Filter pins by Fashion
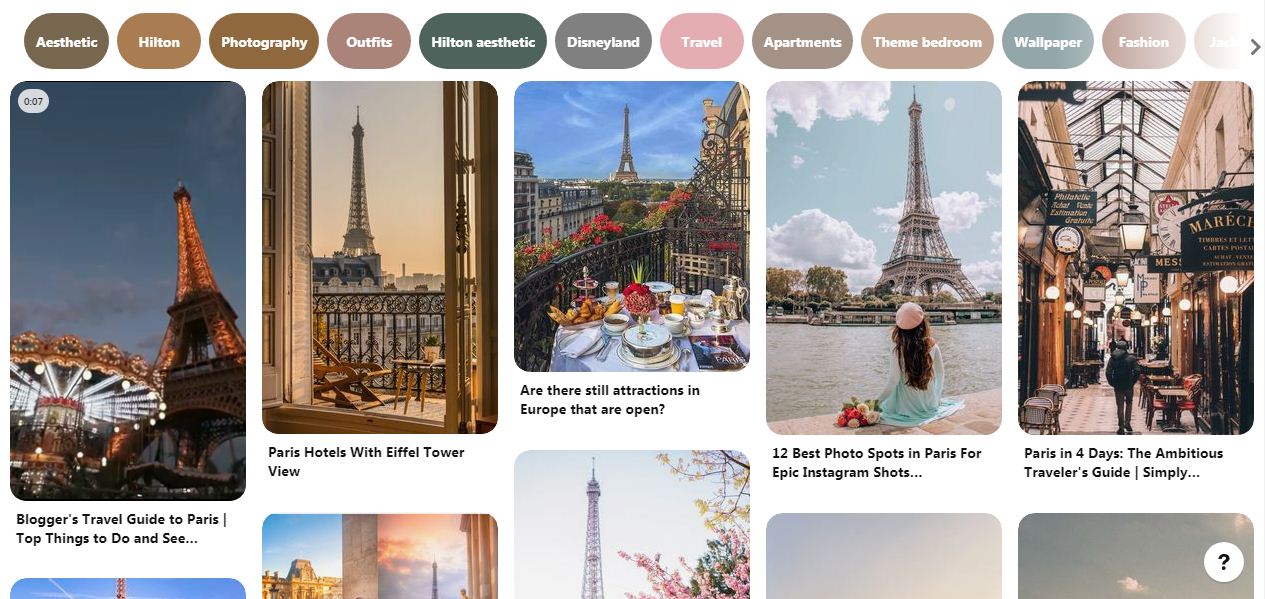 point(1143,42)
